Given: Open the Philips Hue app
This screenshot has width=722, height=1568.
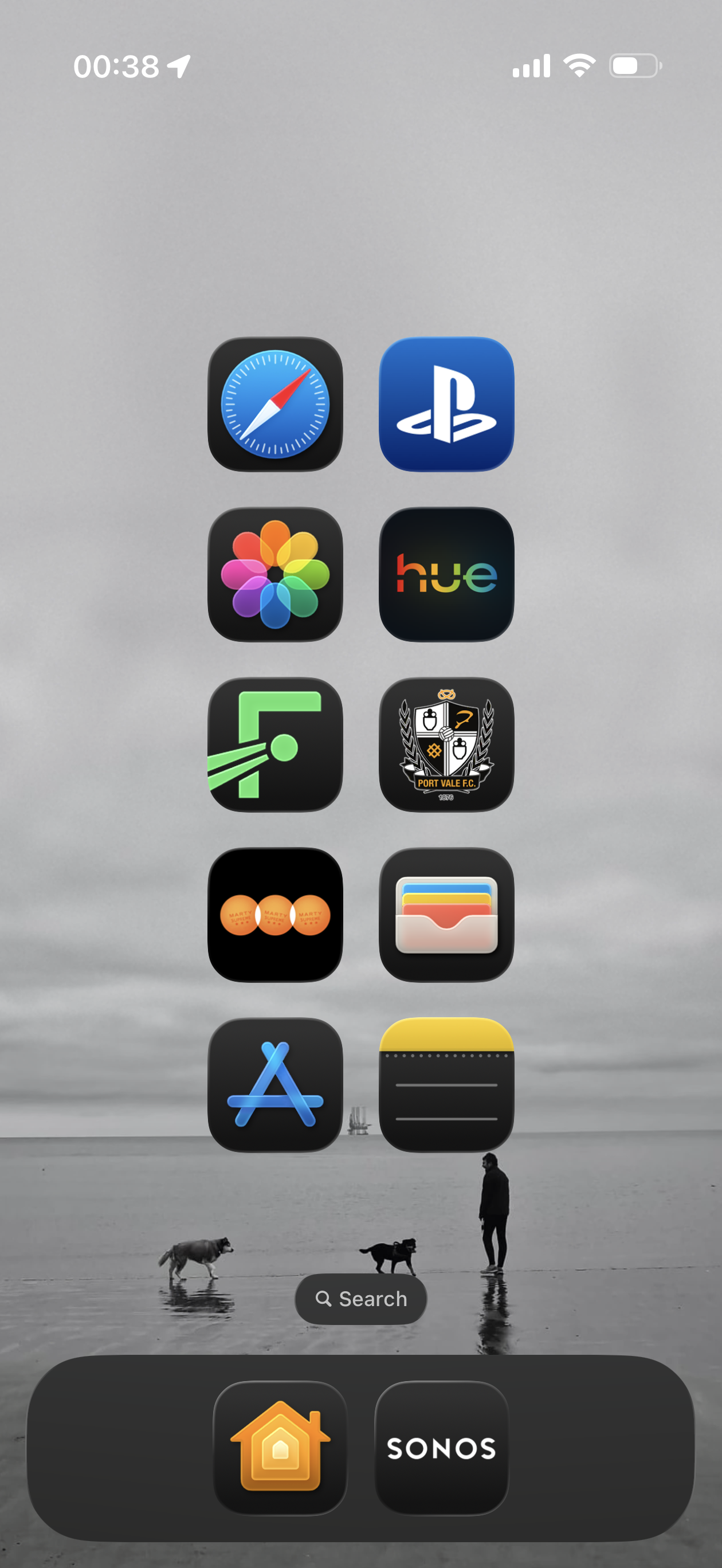Looking at the screenshot, I should (x=446, y=574).
